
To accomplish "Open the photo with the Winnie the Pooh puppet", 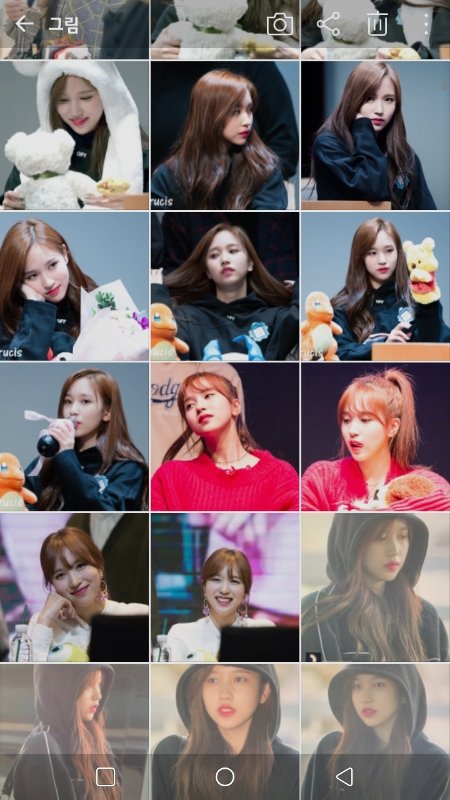I will (x=376, y=286).
